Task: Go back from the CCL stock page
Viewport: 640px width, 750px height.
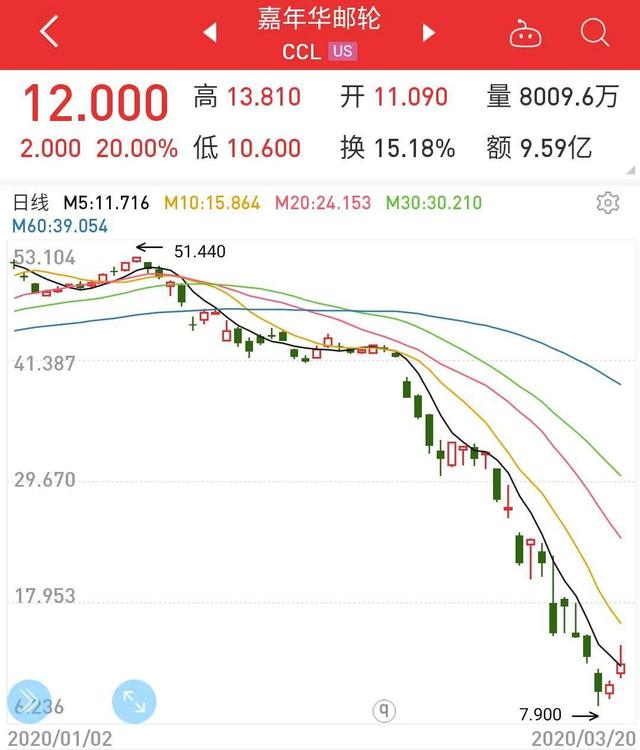Action: 49,33
